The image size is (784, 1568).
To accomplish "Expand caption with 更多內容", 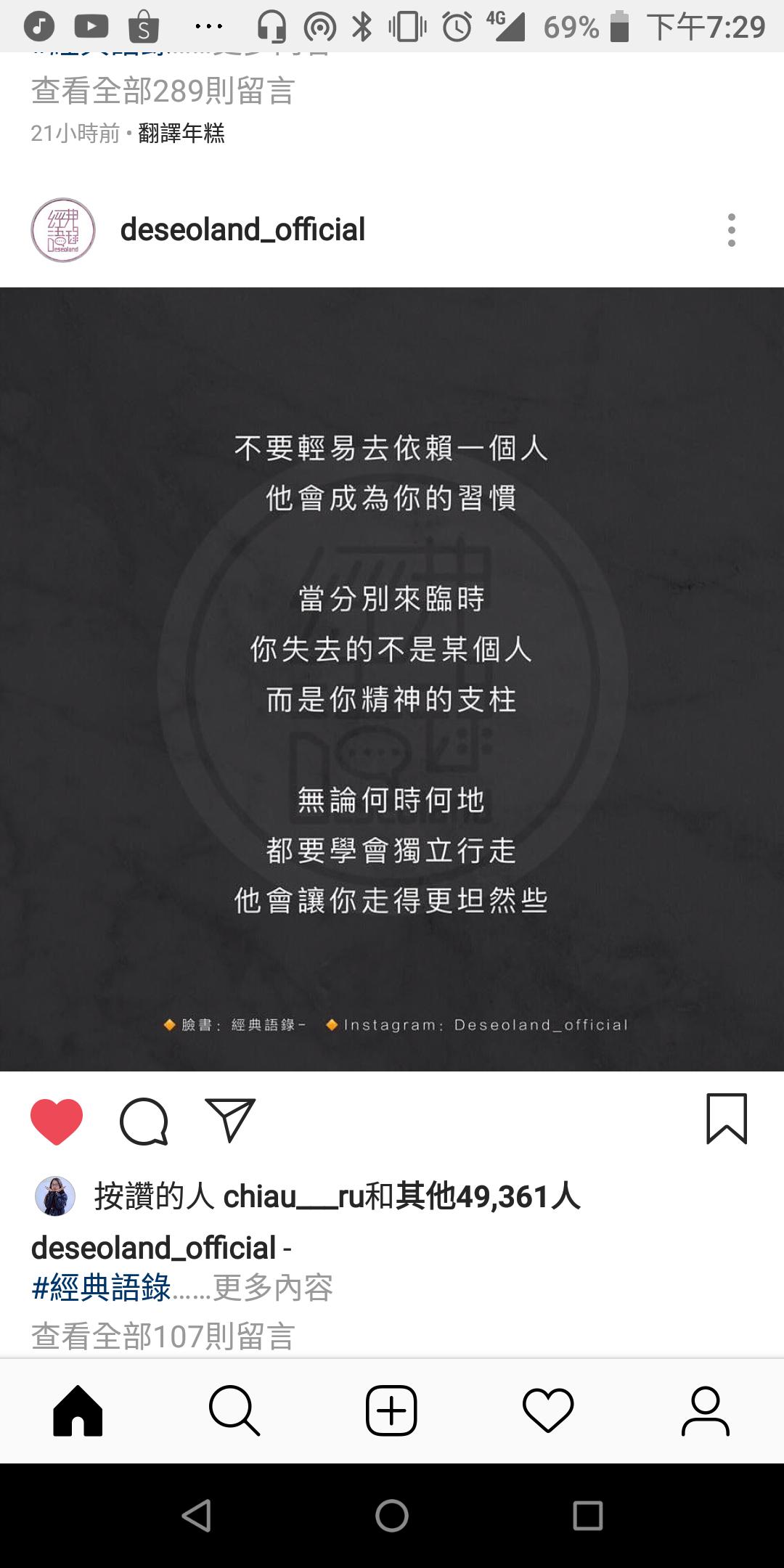I will click(273, 1288).
